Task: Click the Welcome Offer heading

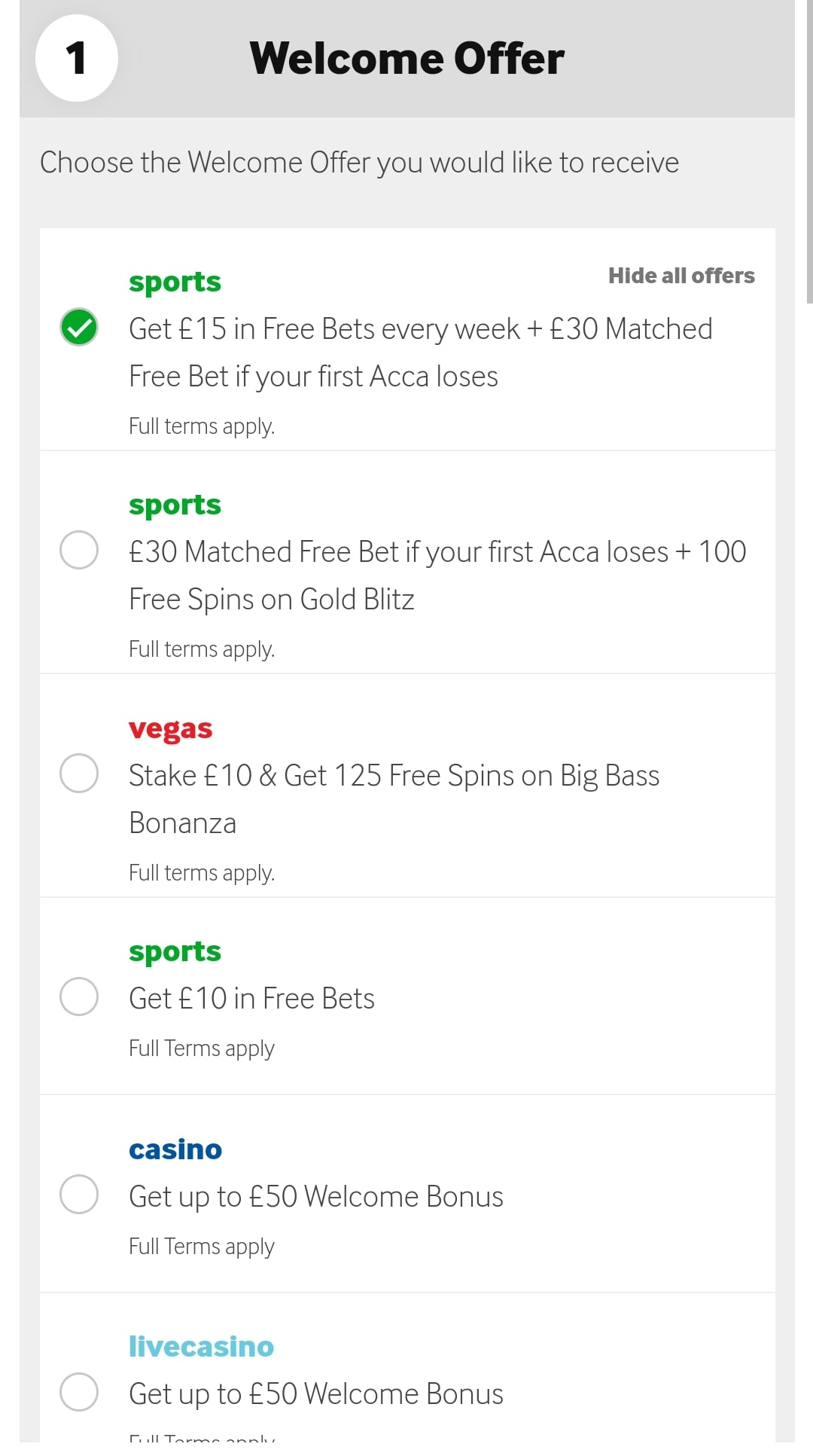Action: [x=406, y=58]
